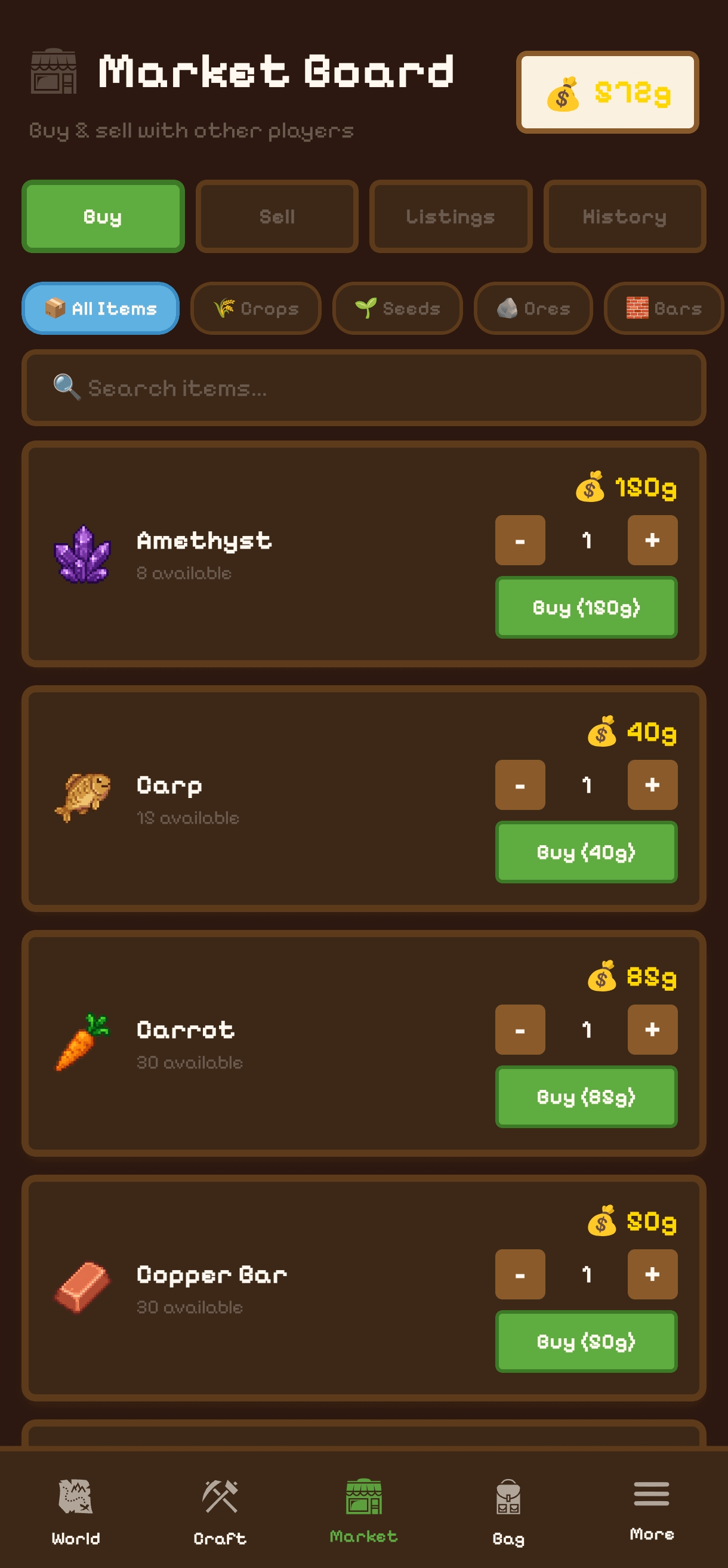This screenshot has width=728, height=1568.
Task: Click Buy (89g) for the Carrot
Action: [585, 1097]
